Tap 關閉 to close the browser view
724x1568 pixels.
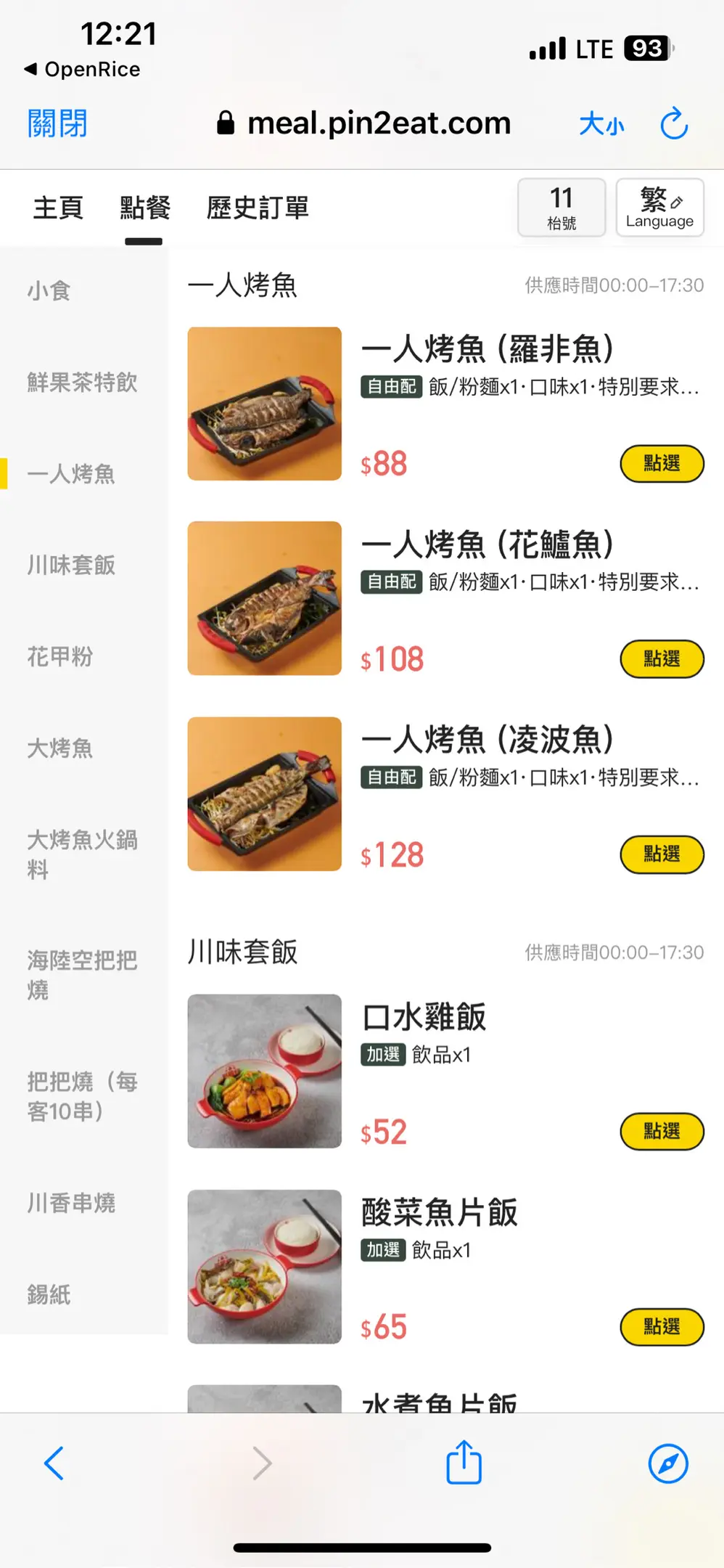pyautogui.click(x=57, y=123)
